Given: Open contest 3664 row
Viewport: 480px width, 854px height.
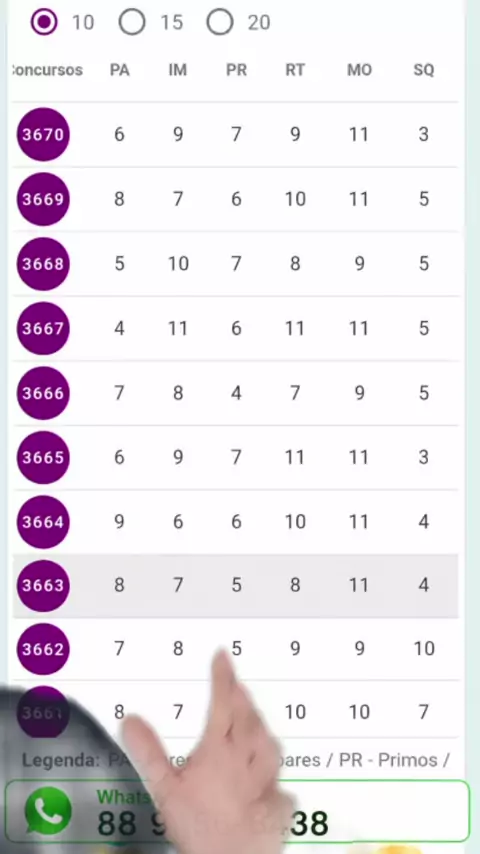Looking at the screenshot, I should (x=235, y=522).
